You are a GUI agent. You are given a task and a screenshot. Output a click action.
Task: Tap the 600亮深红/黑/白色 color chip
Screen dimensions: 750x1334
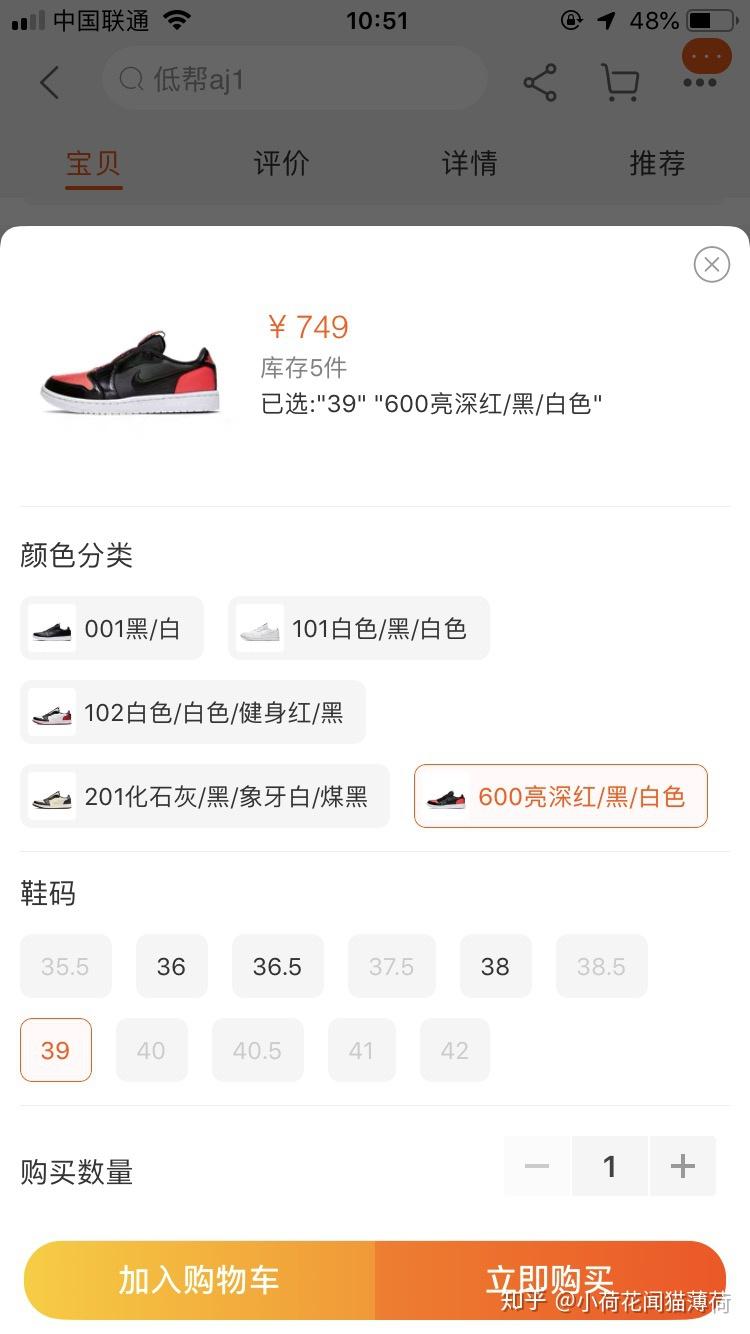click(561, 797)
